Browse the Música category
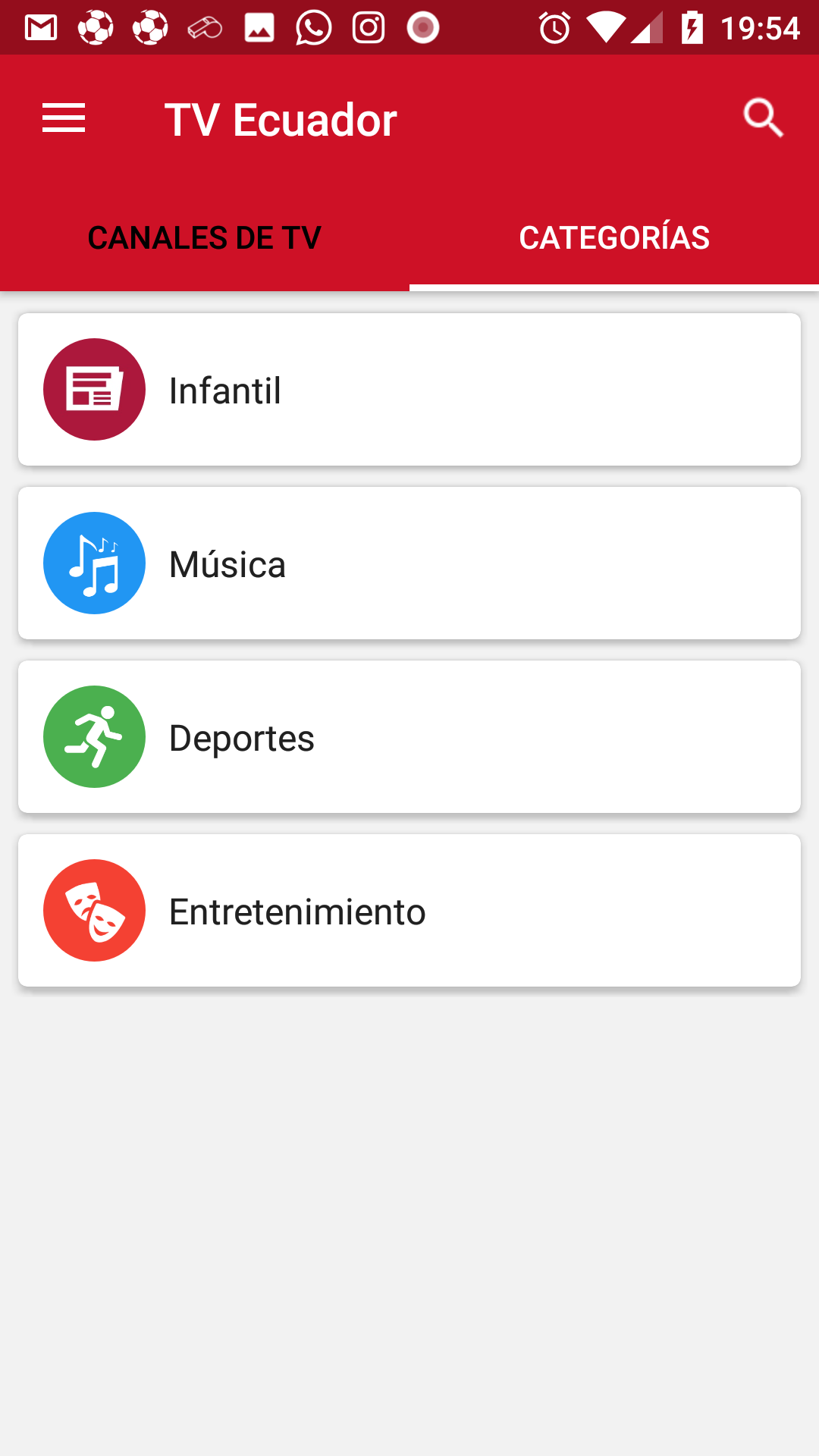 pos(409,563)
